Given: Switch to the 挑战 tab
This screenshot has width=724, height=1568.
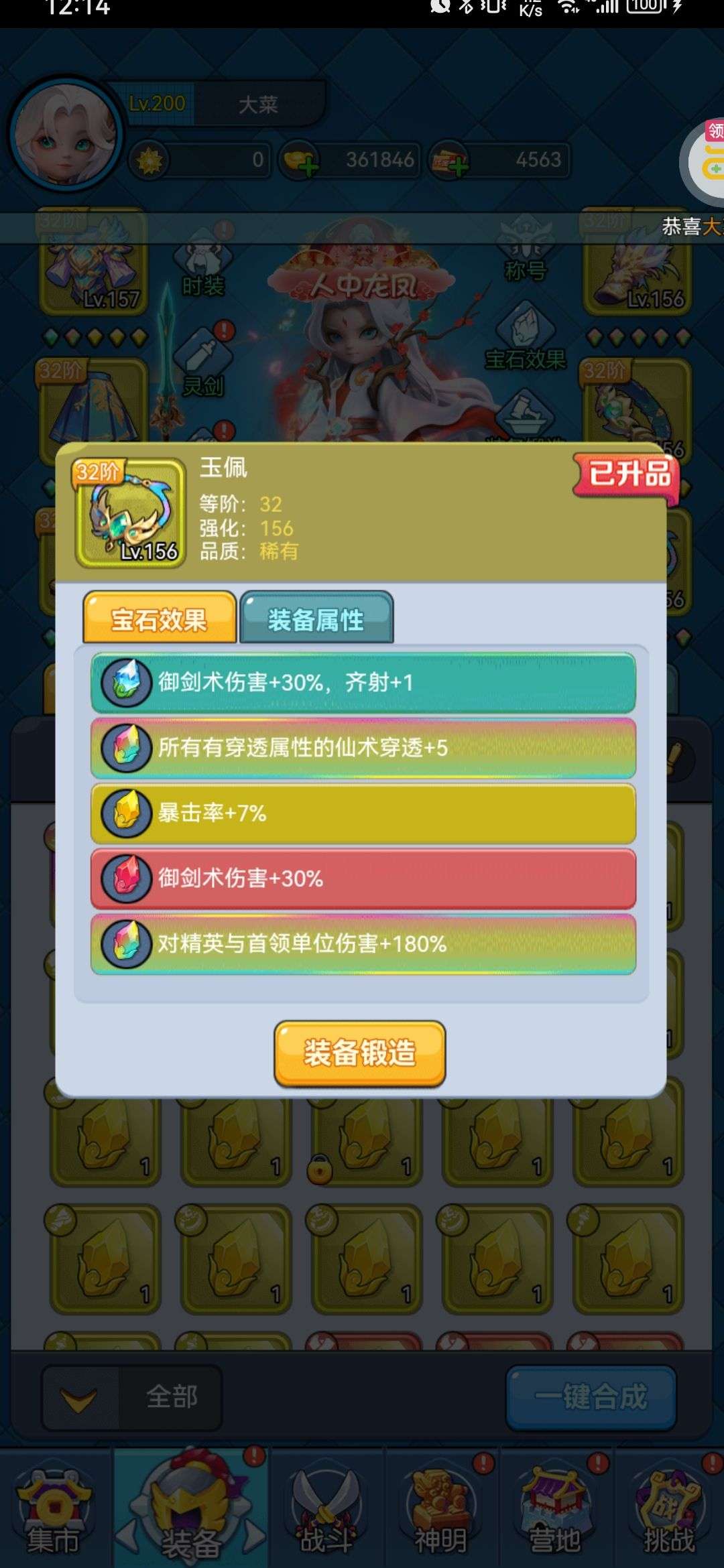Looking at the screenshot, I should (x=669, y=1511).
